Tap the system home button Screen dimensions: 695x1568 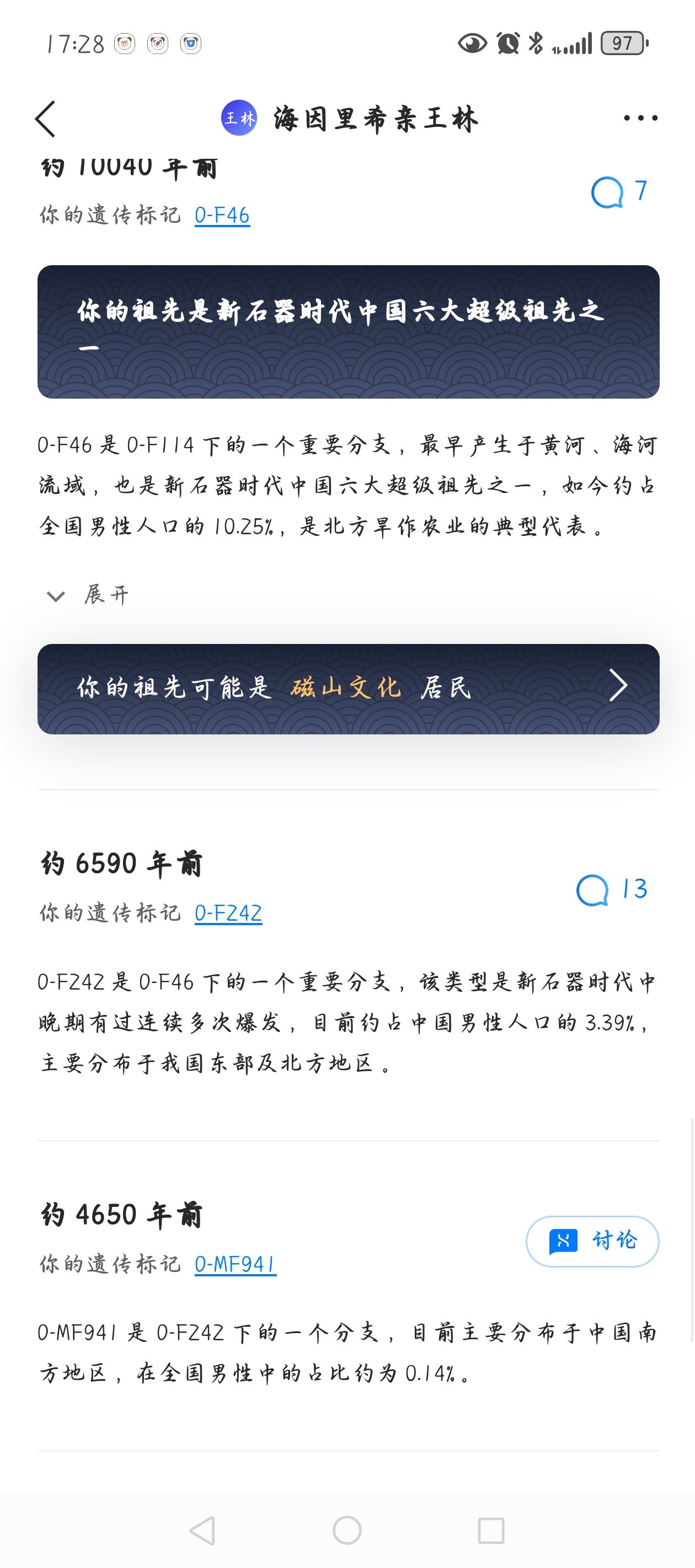(x=347, y=1529)
